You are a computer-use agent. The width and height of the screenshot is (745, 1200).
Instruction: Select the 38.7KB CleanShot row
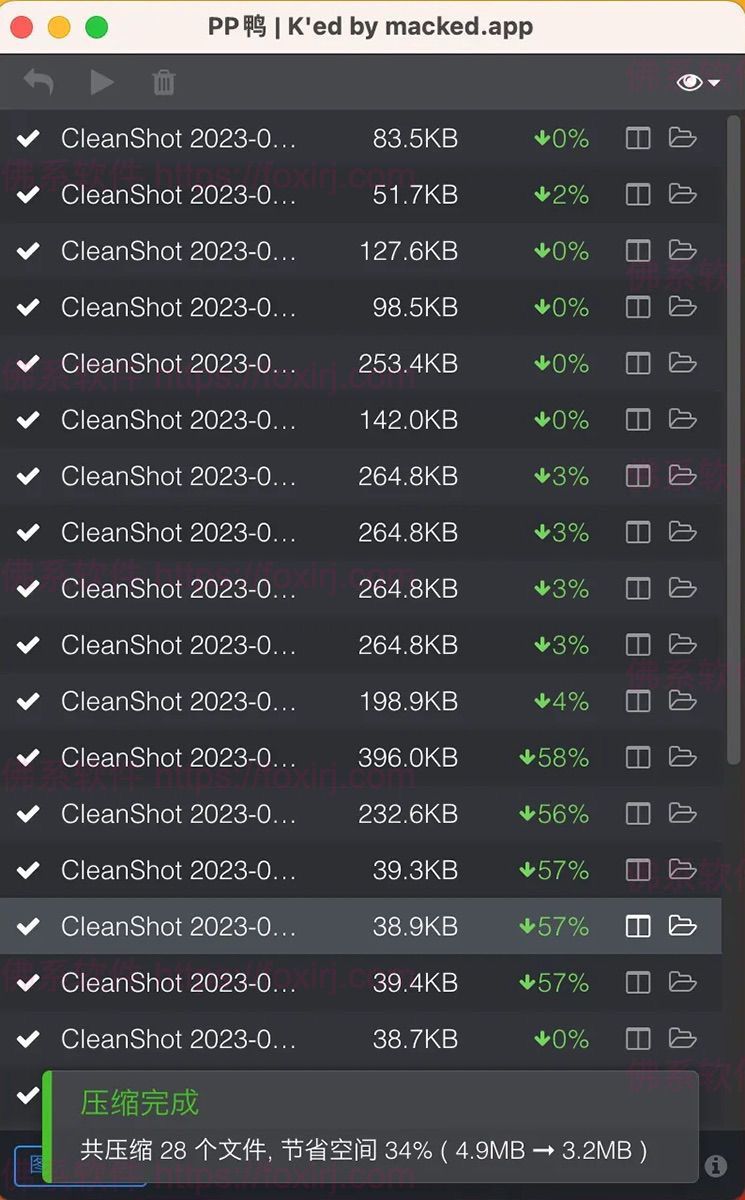(180, 1040)
